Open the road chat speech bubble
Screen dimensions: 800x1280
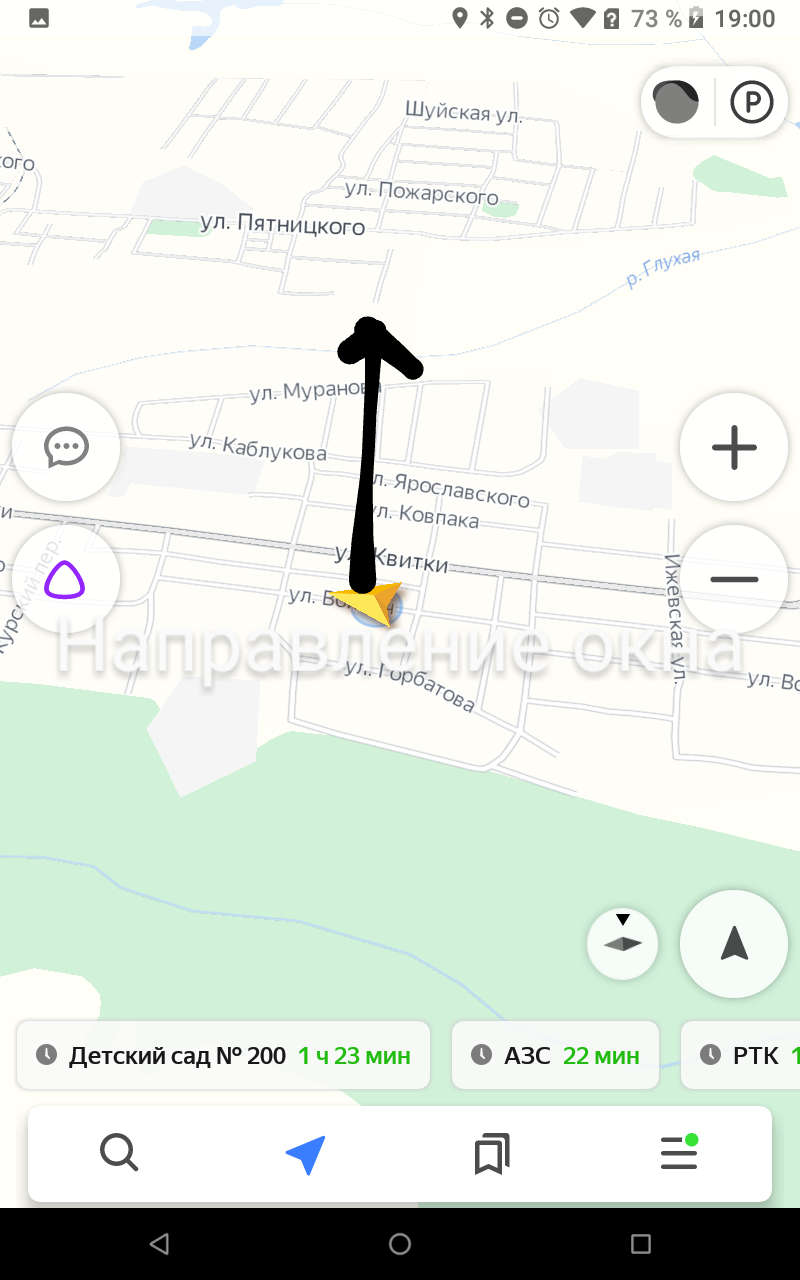(x=66, y=447)
